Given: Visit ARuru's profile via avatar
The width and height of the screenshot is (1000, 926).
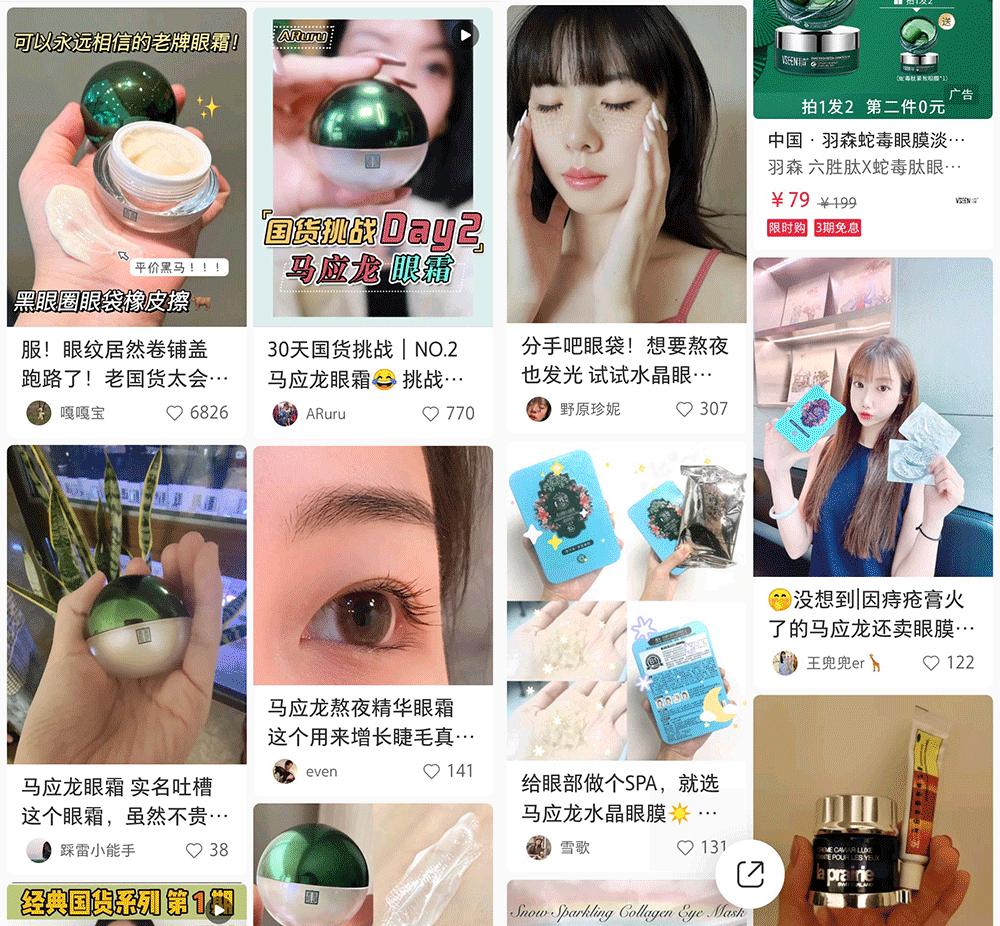Looking at the screenshot, I should 285,413.
